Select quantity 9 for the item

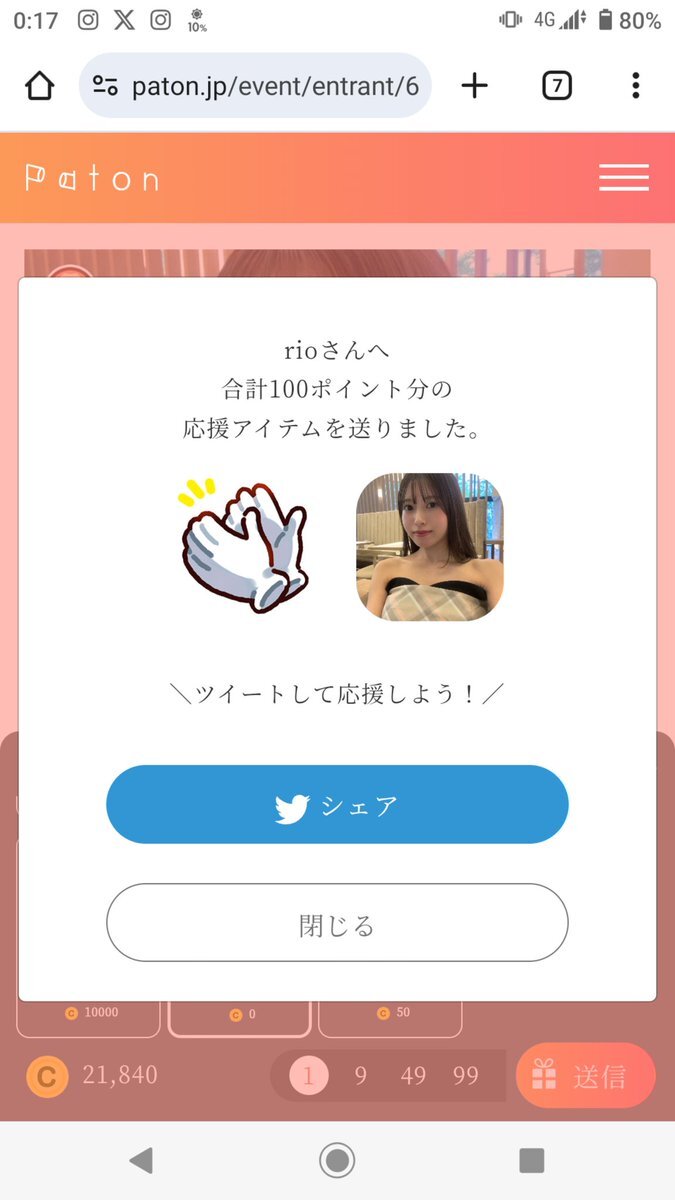[x=360, y=1076]
